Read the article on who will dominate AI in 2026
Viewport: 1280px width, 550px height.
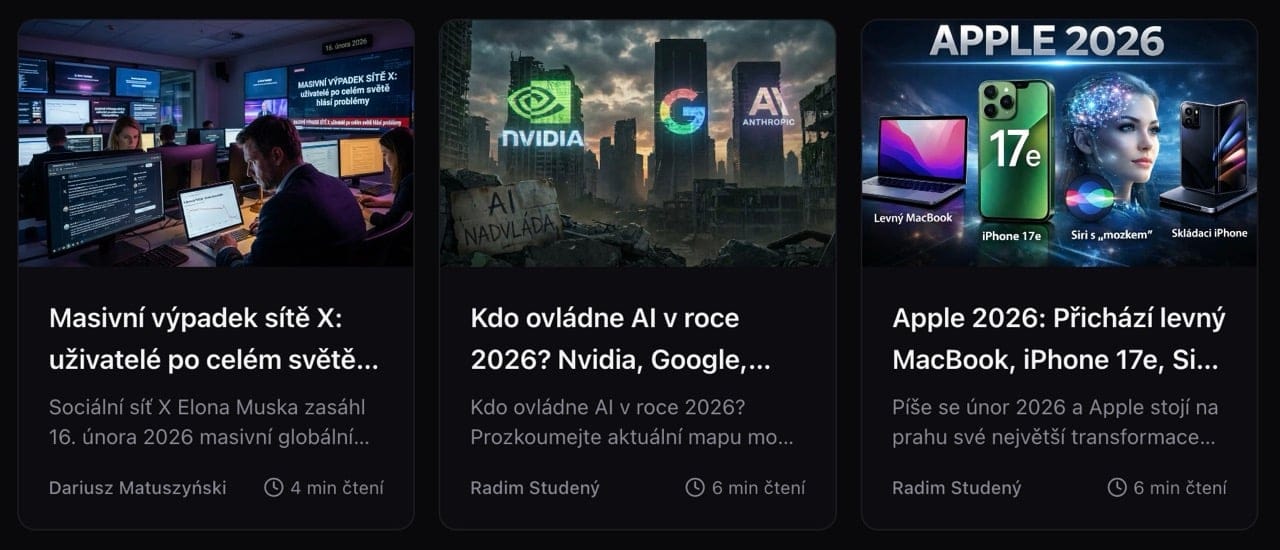coord(620,339)
